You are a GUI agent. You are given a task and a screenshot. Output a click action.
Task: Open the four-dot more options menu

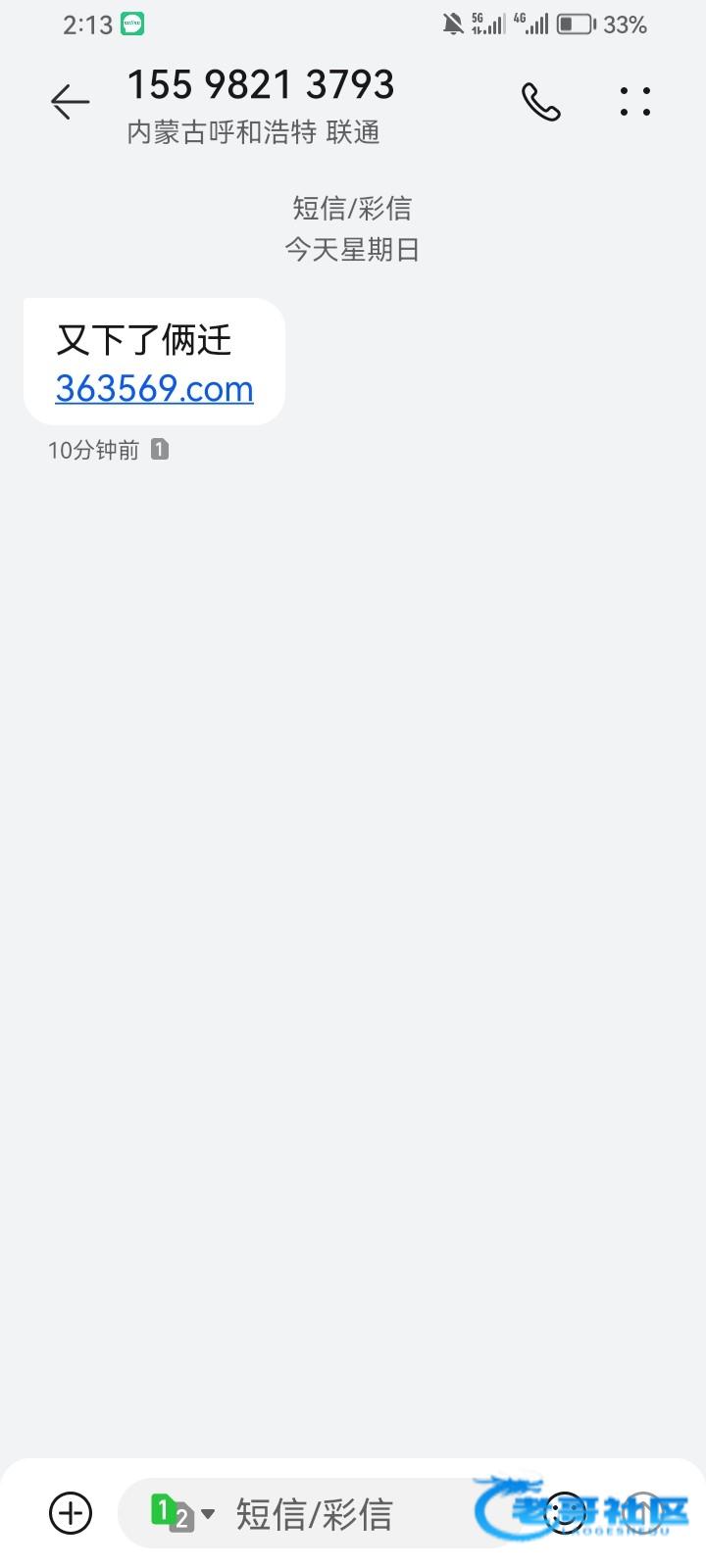(634, 102)
